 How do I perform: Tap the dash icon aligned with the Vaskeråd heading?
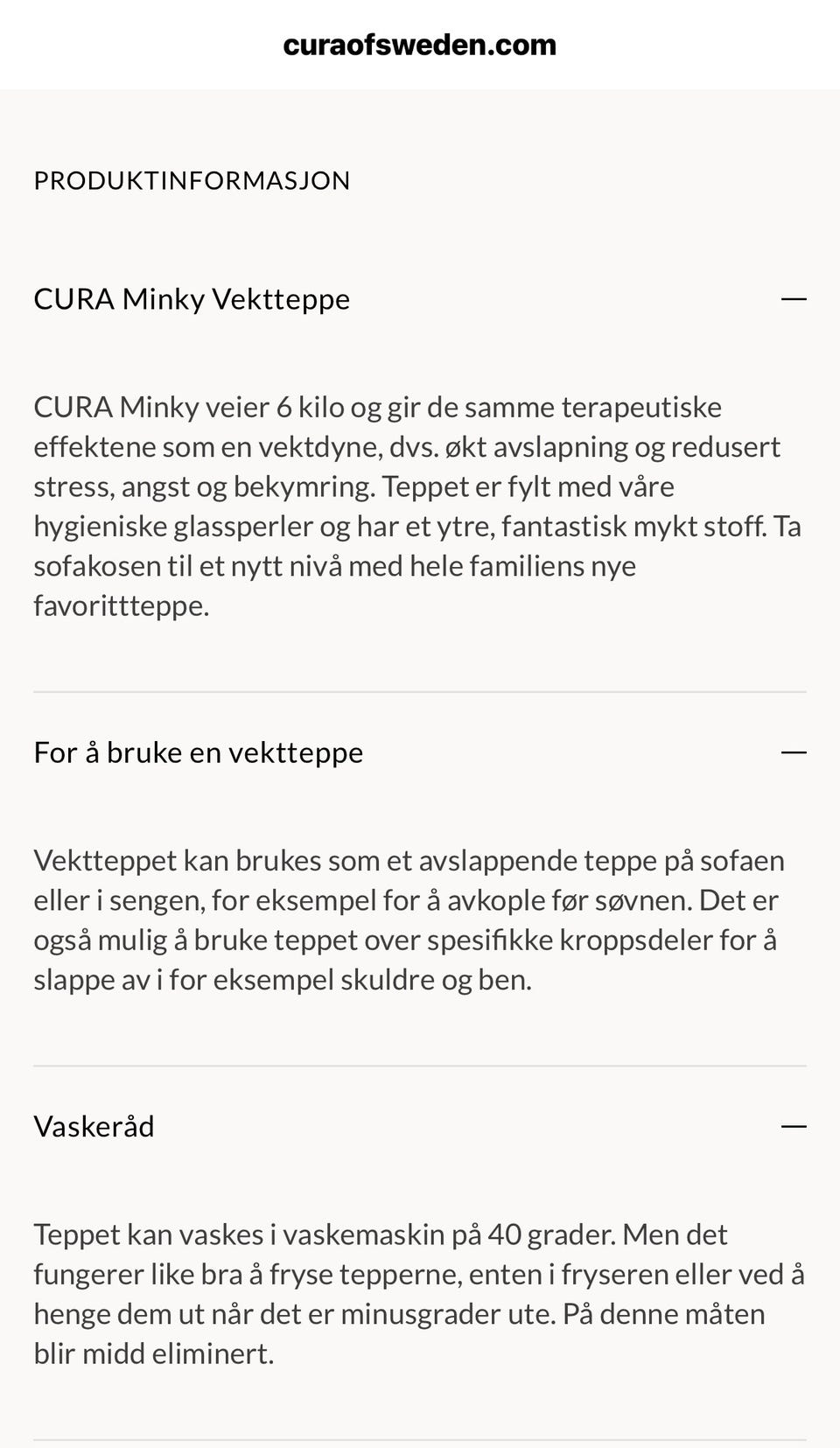click(x=794, y=1125)
